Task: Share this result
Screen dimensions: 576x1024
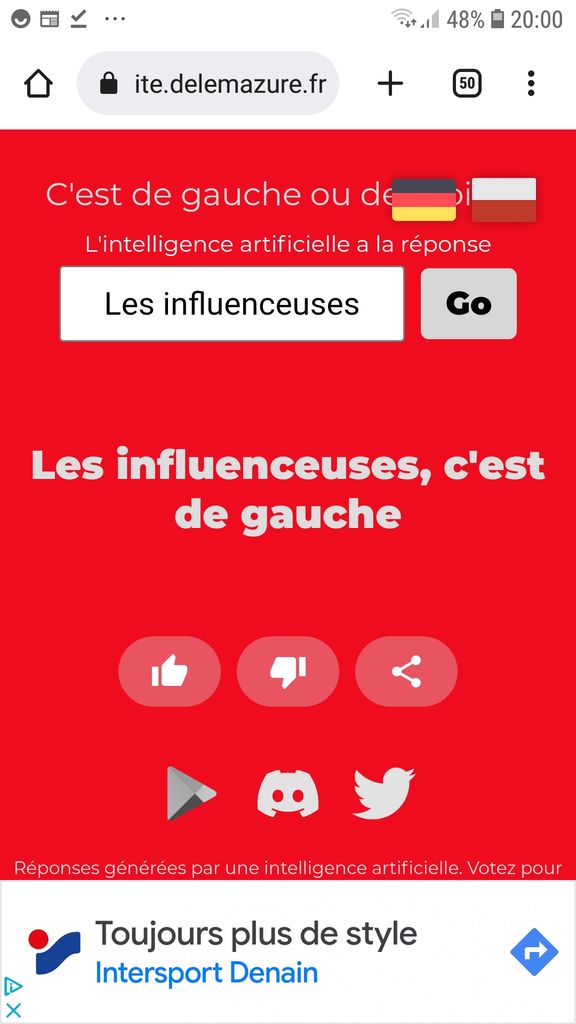Action: coord(406,671)
